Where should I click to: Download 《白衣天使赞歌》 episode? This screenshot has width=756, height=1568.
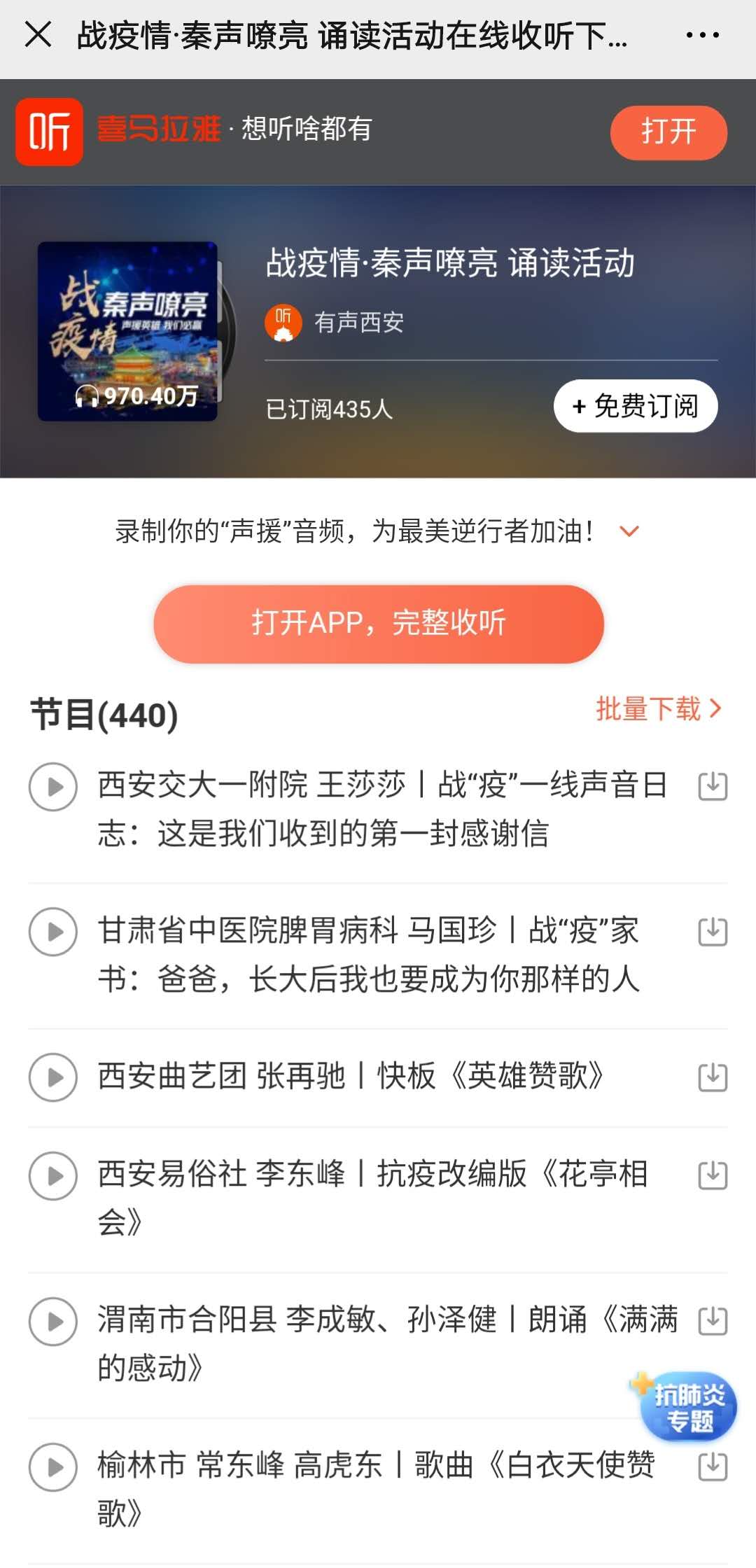pyautogui.click(x=713, y=1467)
